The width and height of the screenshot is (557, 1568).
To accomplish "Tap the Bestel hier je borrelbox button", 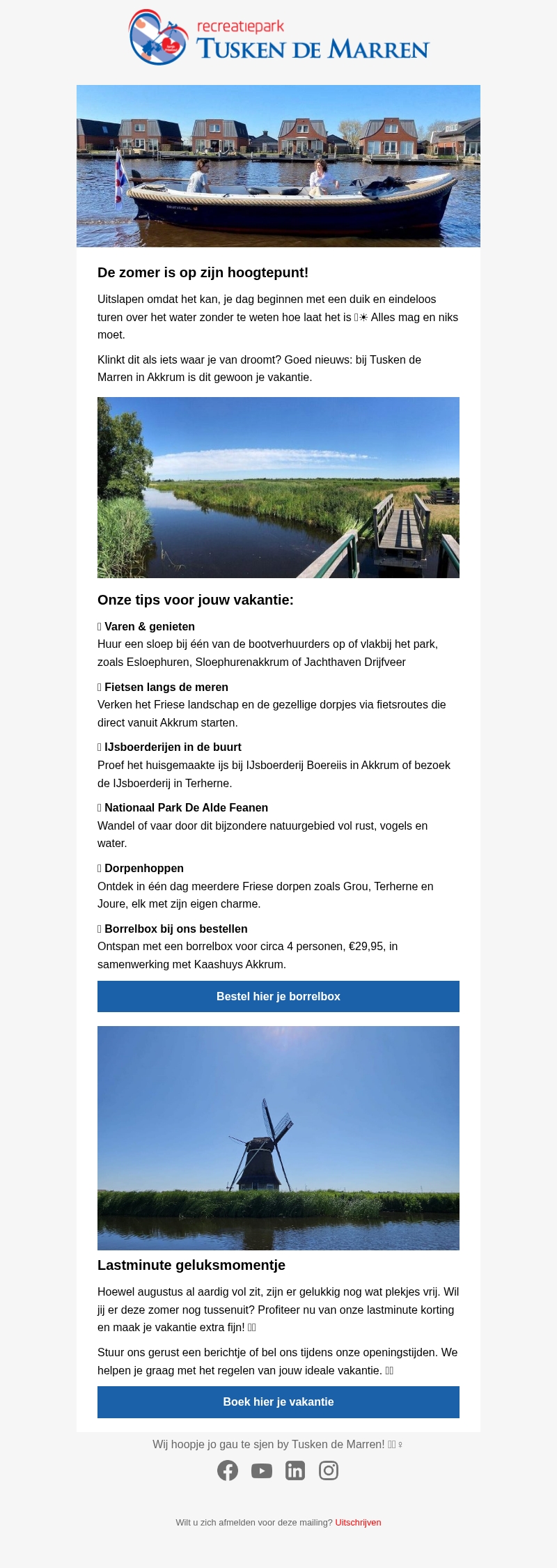I will tap(278, 996).
